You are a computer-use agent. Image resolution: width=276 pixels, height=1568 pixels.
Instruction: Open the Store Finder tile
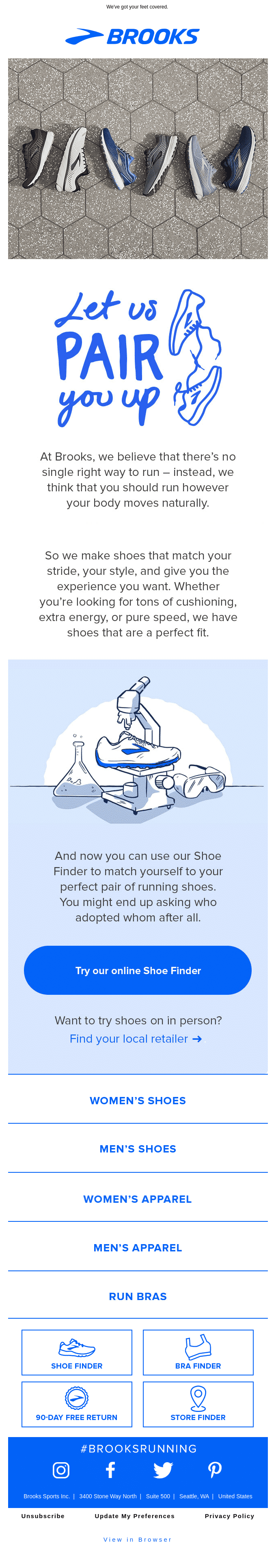click(x=198, y=1404)
